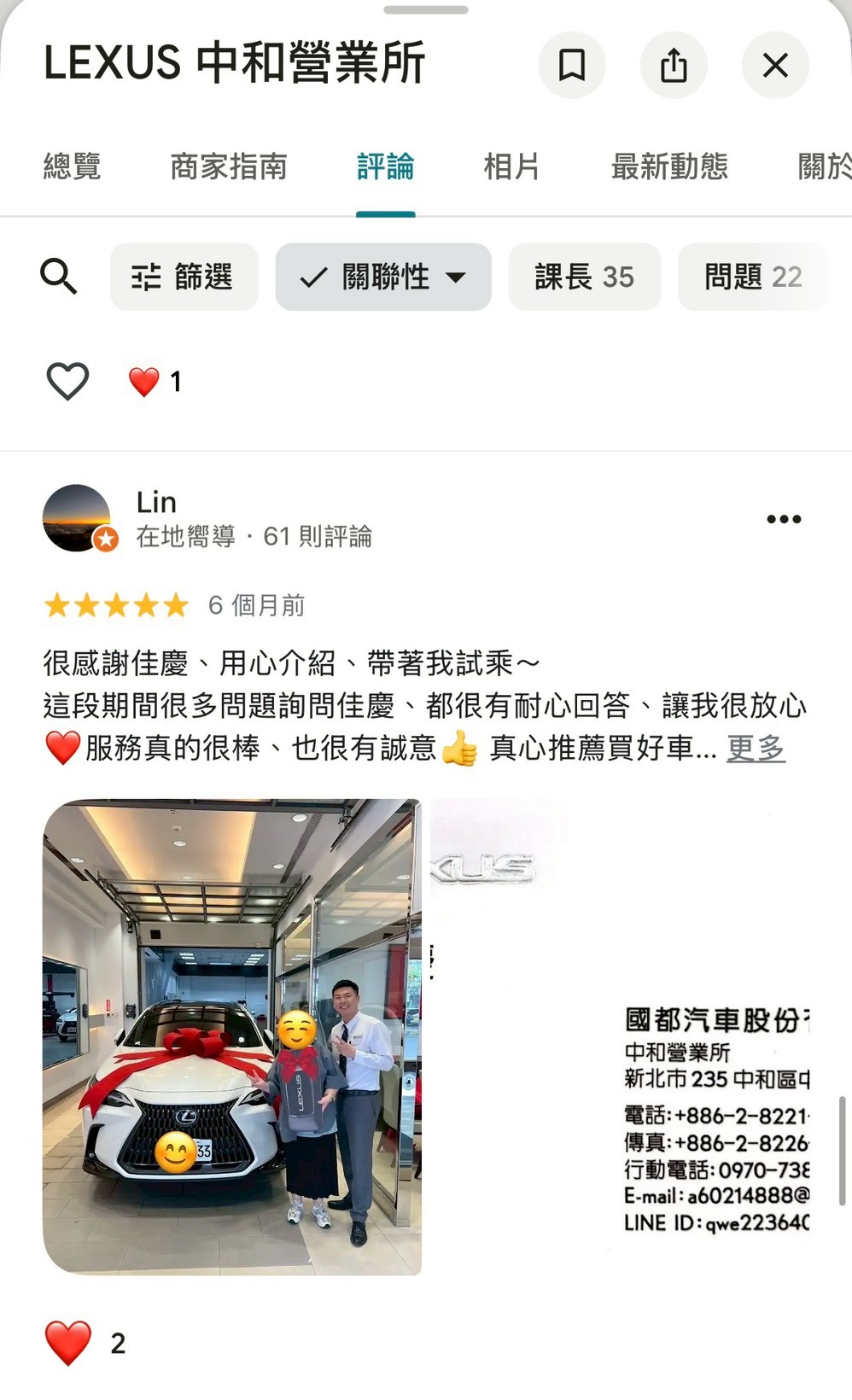The width and height of the screenshot is (852, 1400).
Task: Open the three-dot menu on Lin's review
Action: (784, 518)
